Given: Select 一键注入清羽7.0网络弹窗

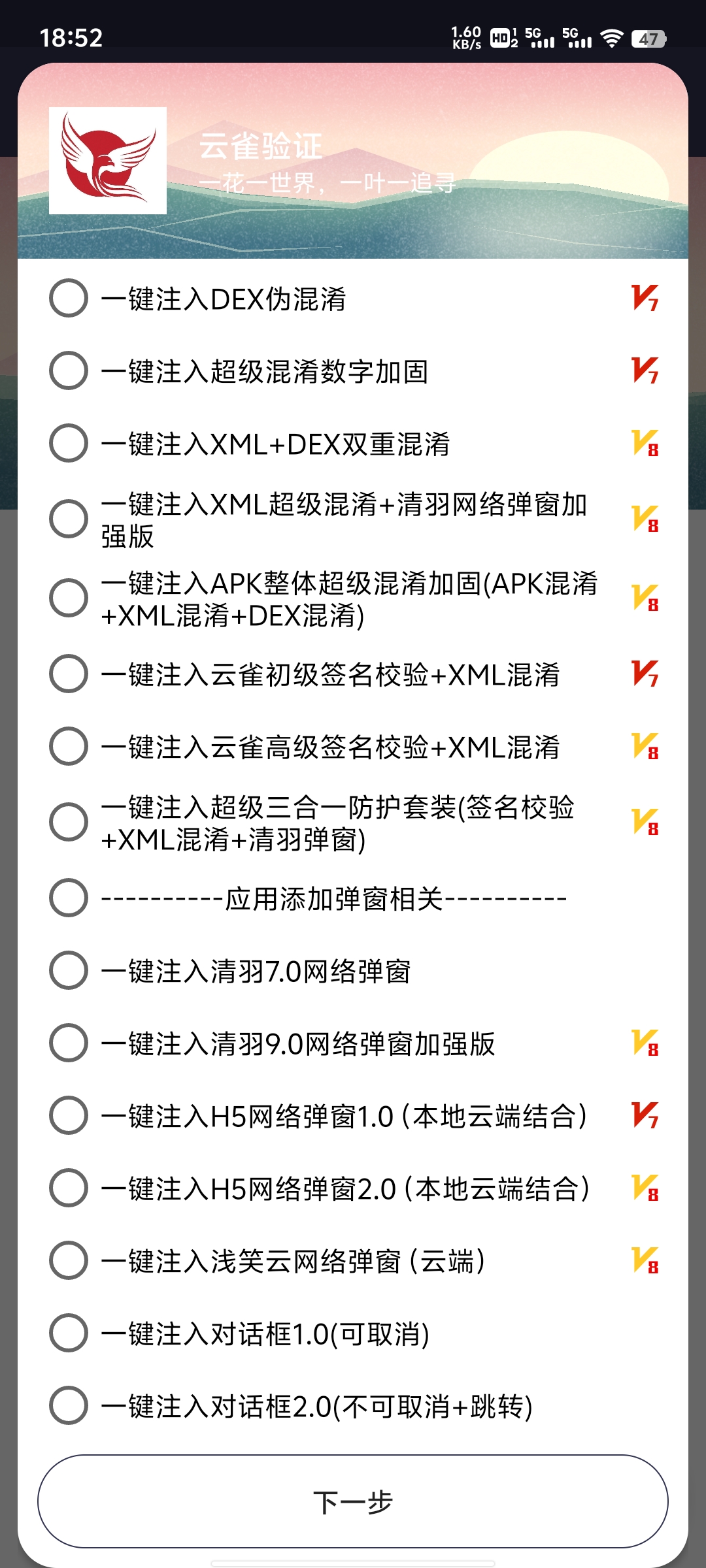Looking at the screenshot, I should (x=69, y=971).
